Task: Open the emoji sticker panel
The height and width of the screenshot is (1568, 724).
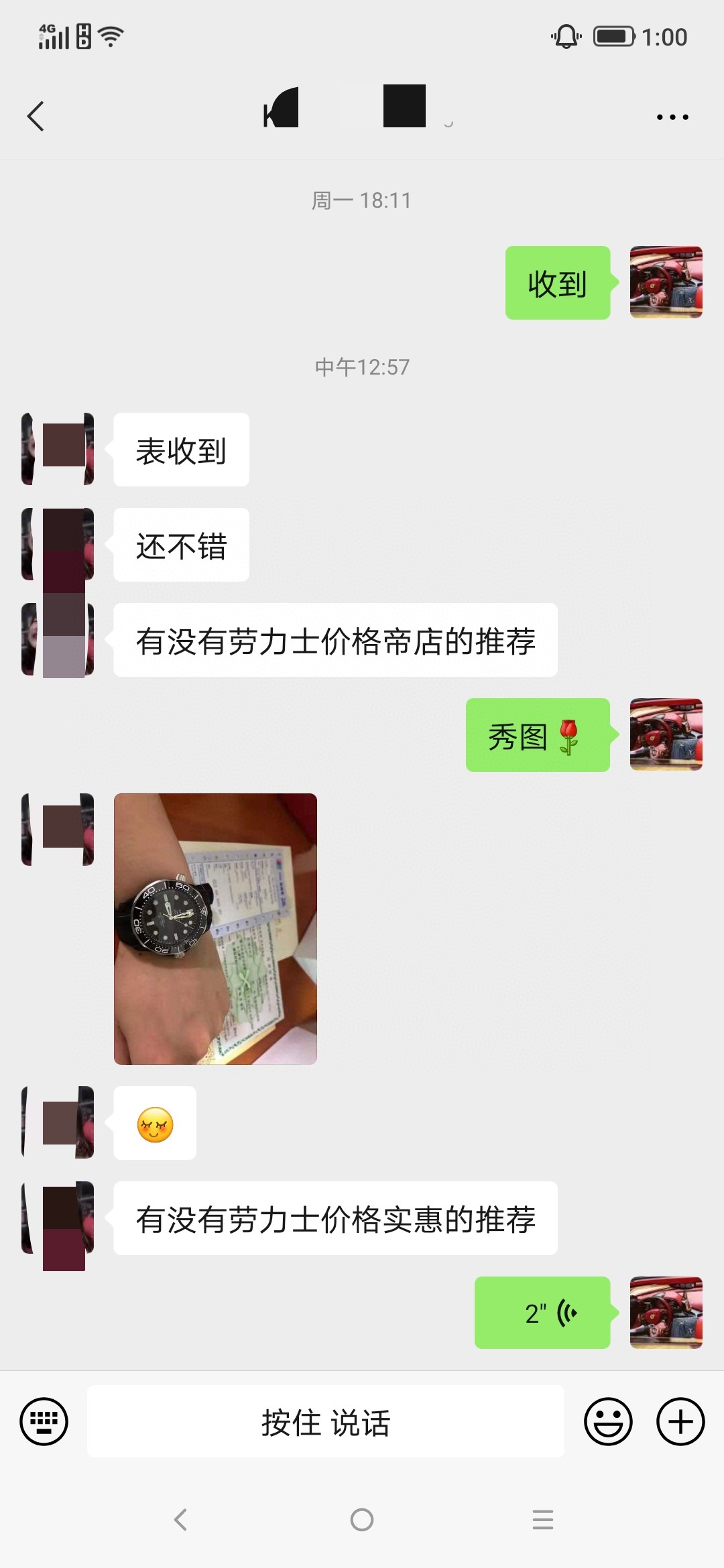Action: [x=608, y=1421]
